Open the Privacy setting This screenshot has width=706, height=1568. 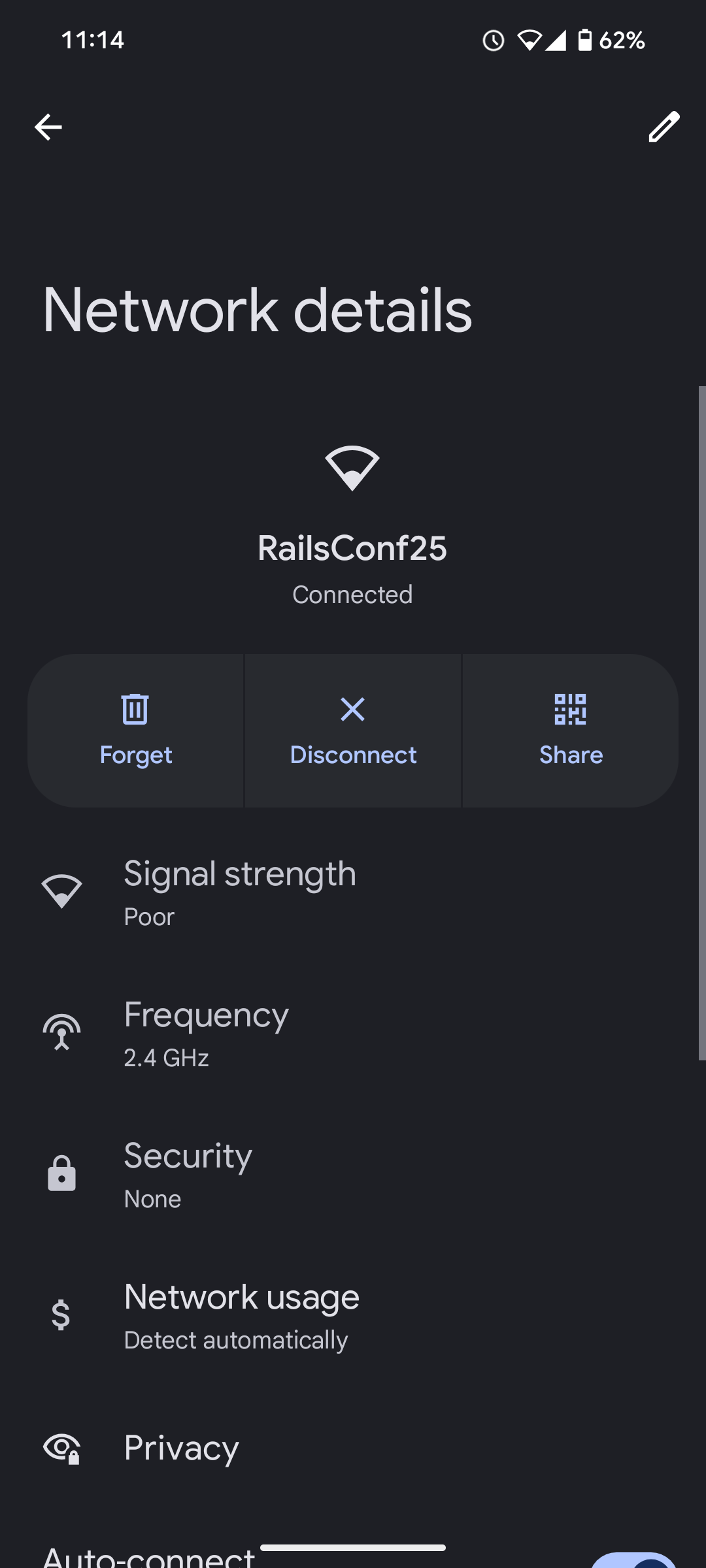353,1448
